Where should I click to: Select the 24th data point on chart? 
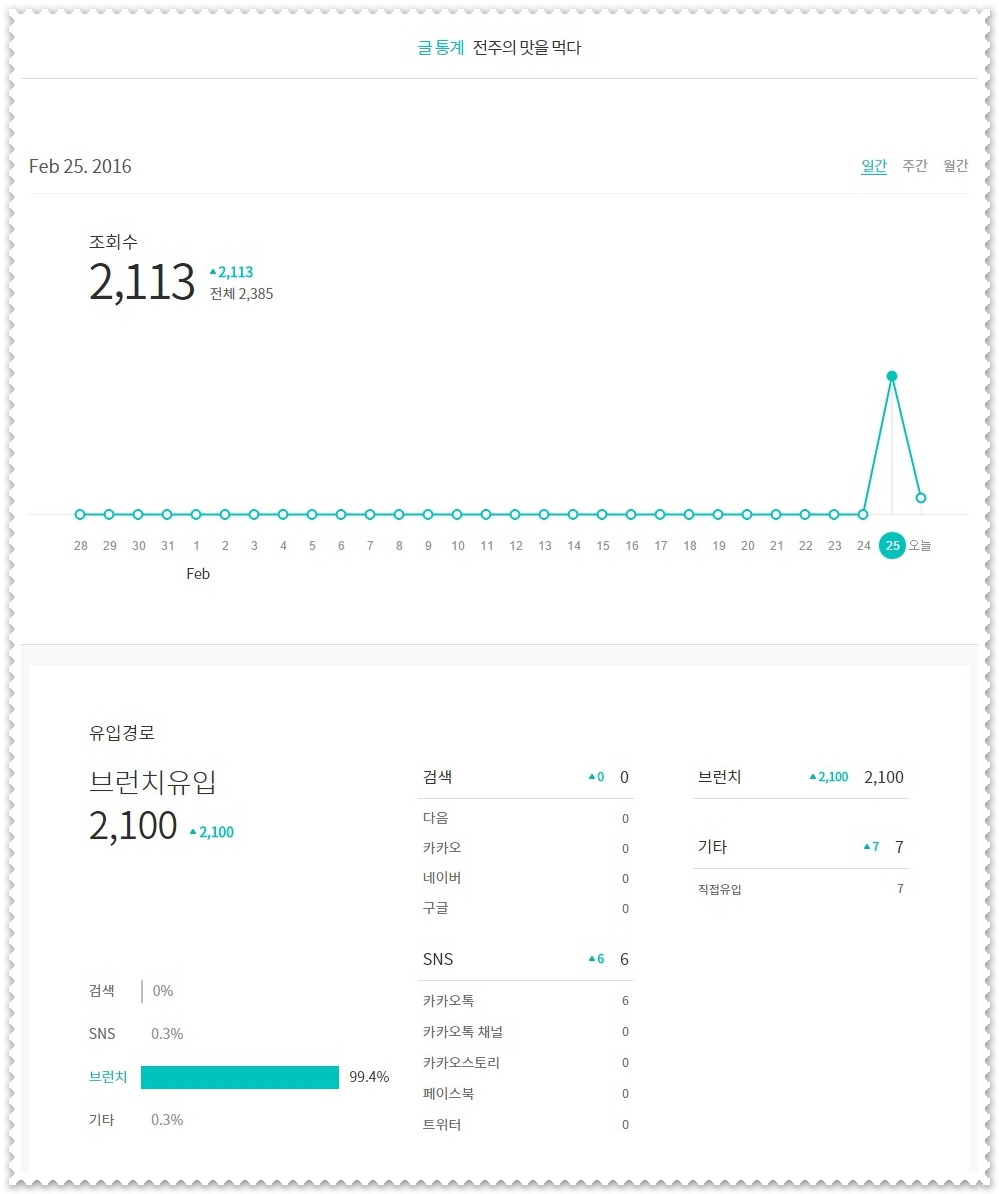[x=863, y=515]
